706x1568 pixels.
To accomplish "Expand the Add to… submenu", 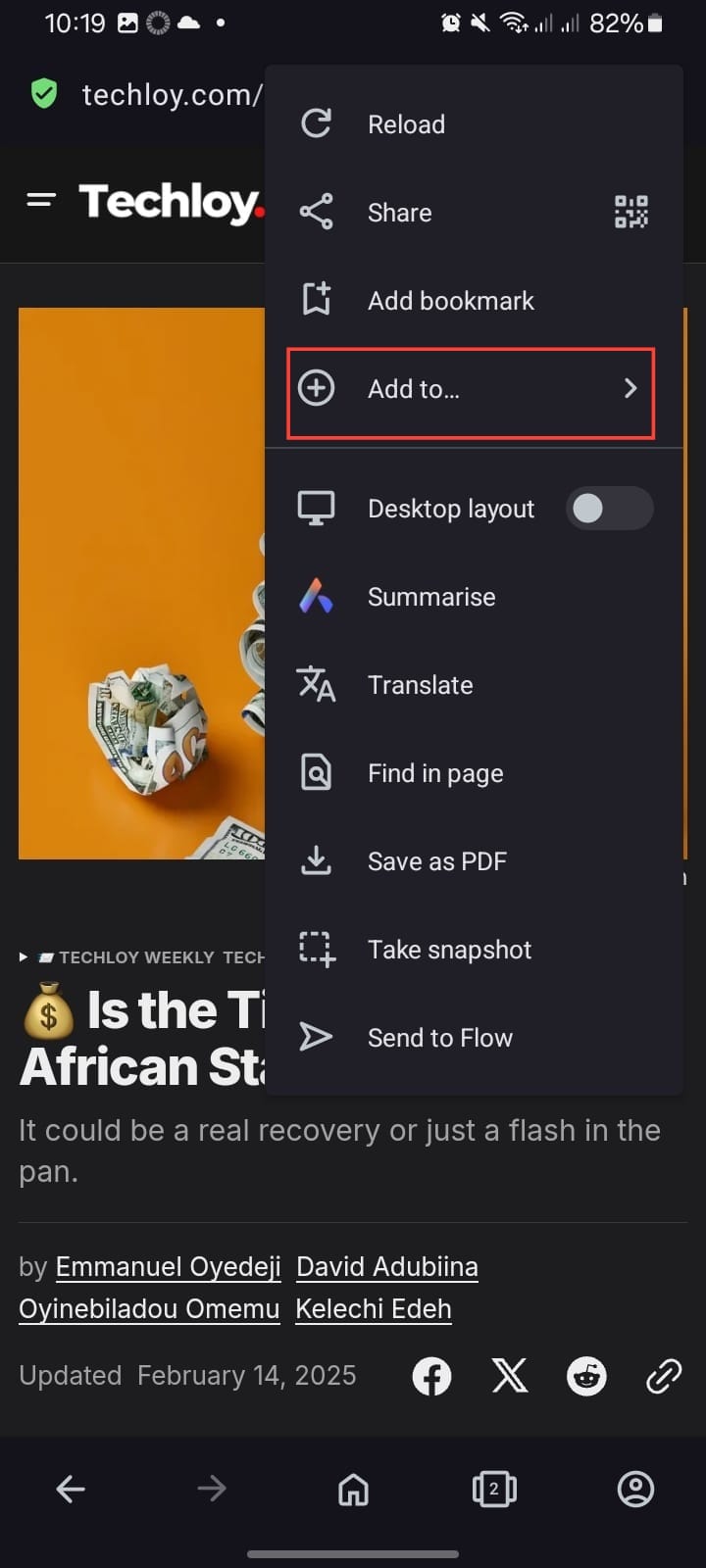I will tap(471, 389).
